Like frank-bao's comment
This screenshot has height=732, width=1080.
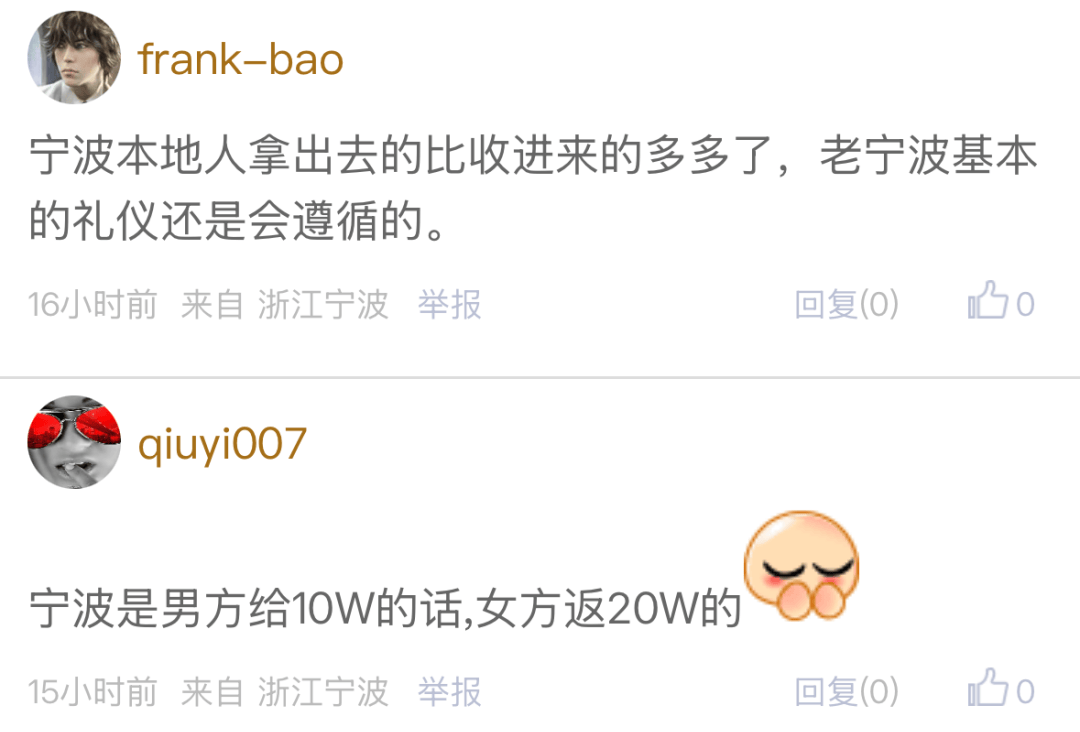click(x=1000, y=302)
